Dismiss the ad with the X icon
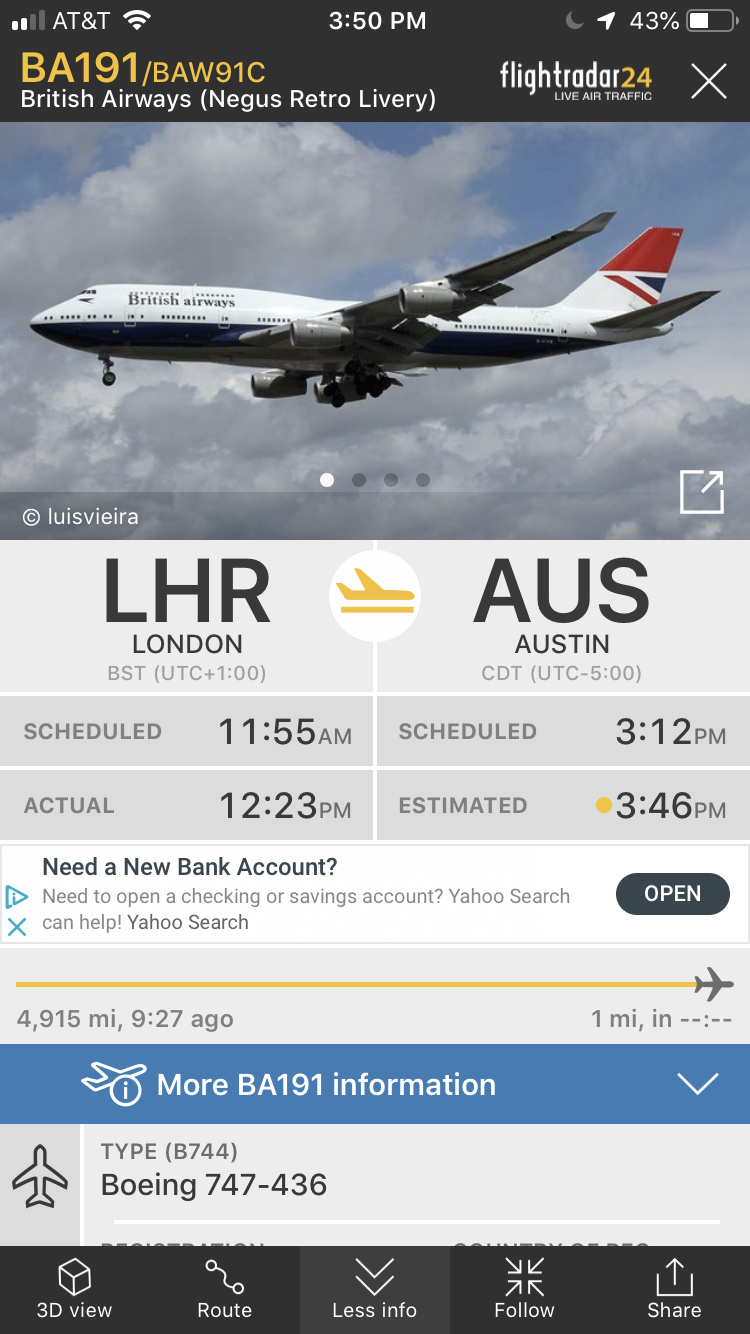This screenshot has height=1334, width=750. [17, 927]
